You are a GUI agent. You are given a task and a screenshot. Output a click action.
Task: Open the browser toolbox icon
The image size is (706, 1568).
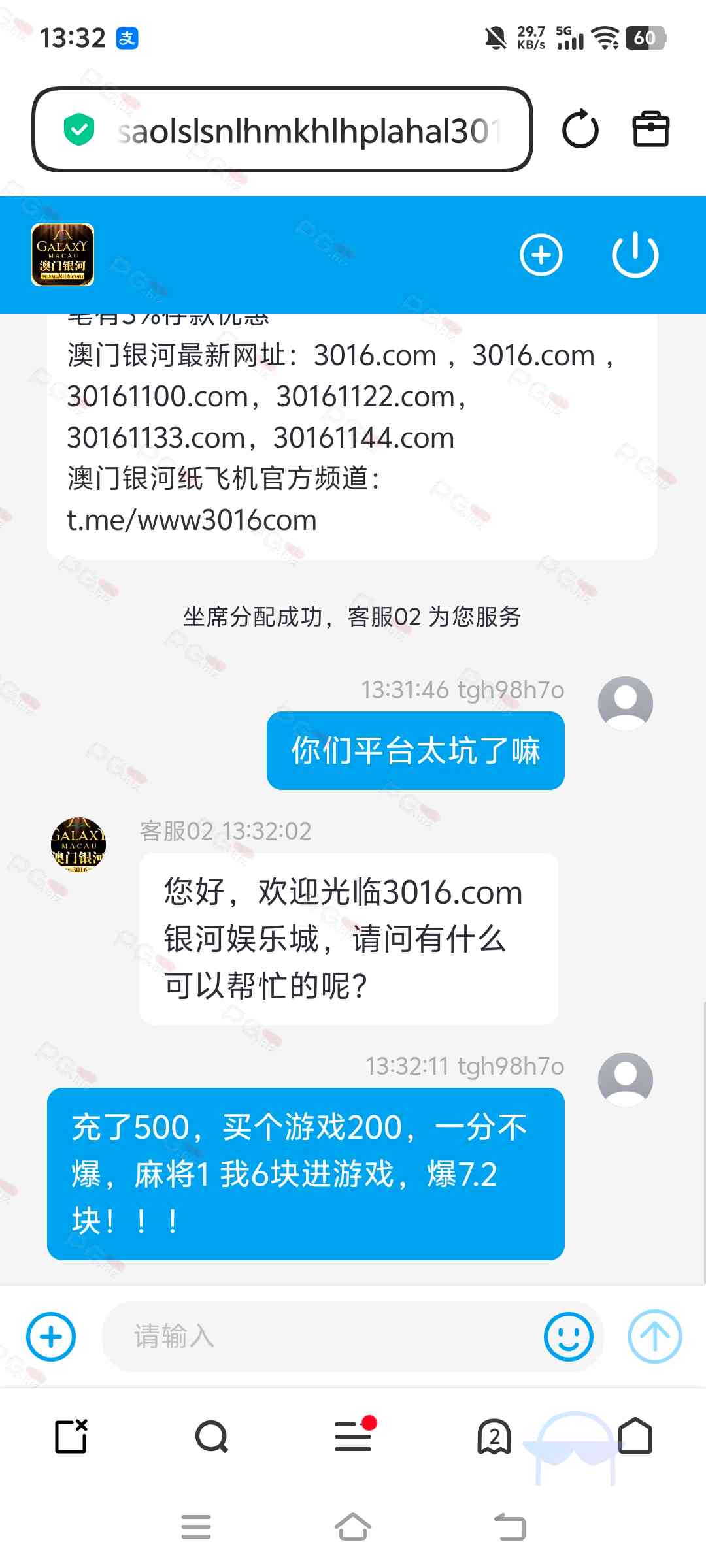click(650, 129)
